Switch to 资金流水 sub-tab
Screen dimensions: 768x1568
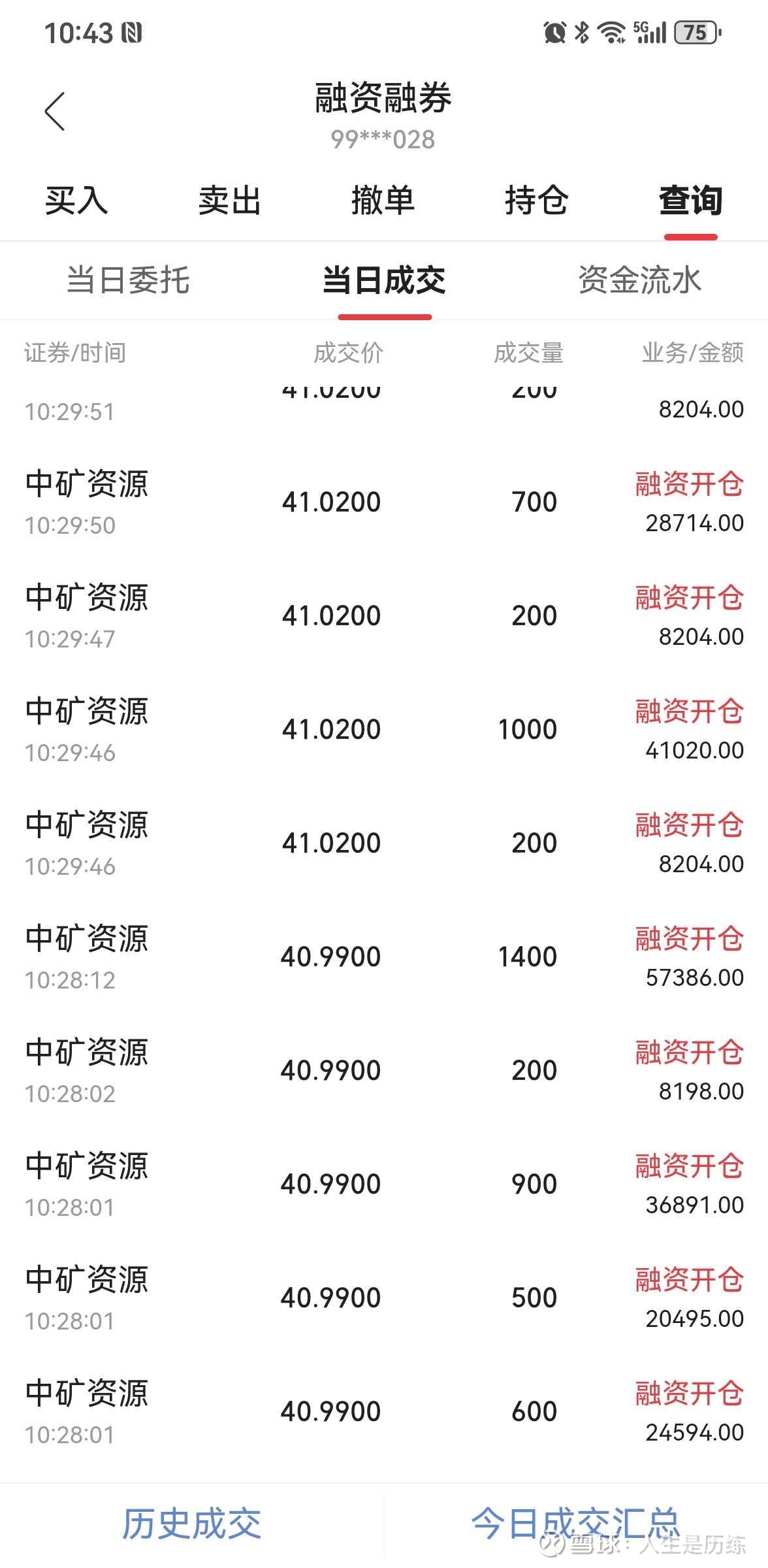640,280
